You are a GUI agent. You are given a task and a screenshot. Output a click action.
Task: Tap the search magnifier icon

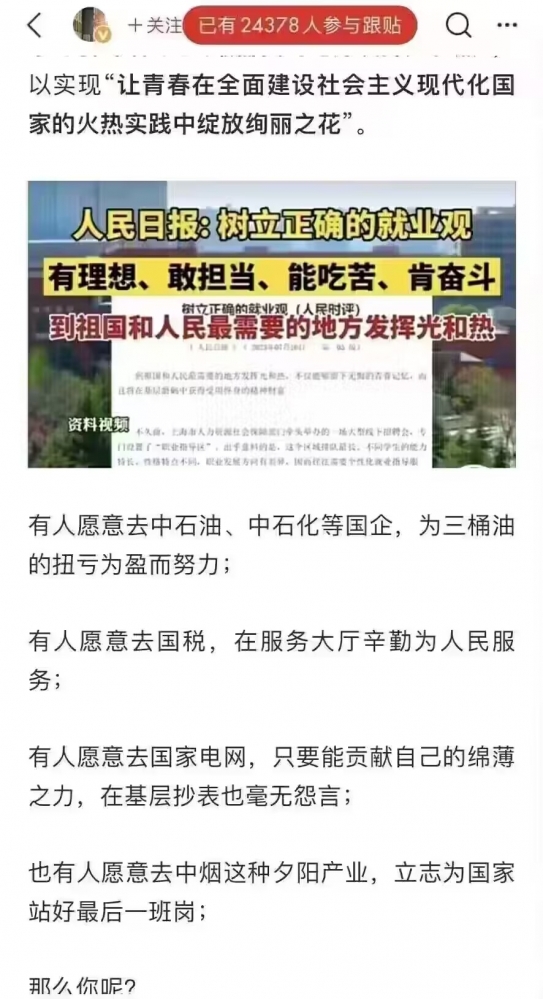point(458,25)
